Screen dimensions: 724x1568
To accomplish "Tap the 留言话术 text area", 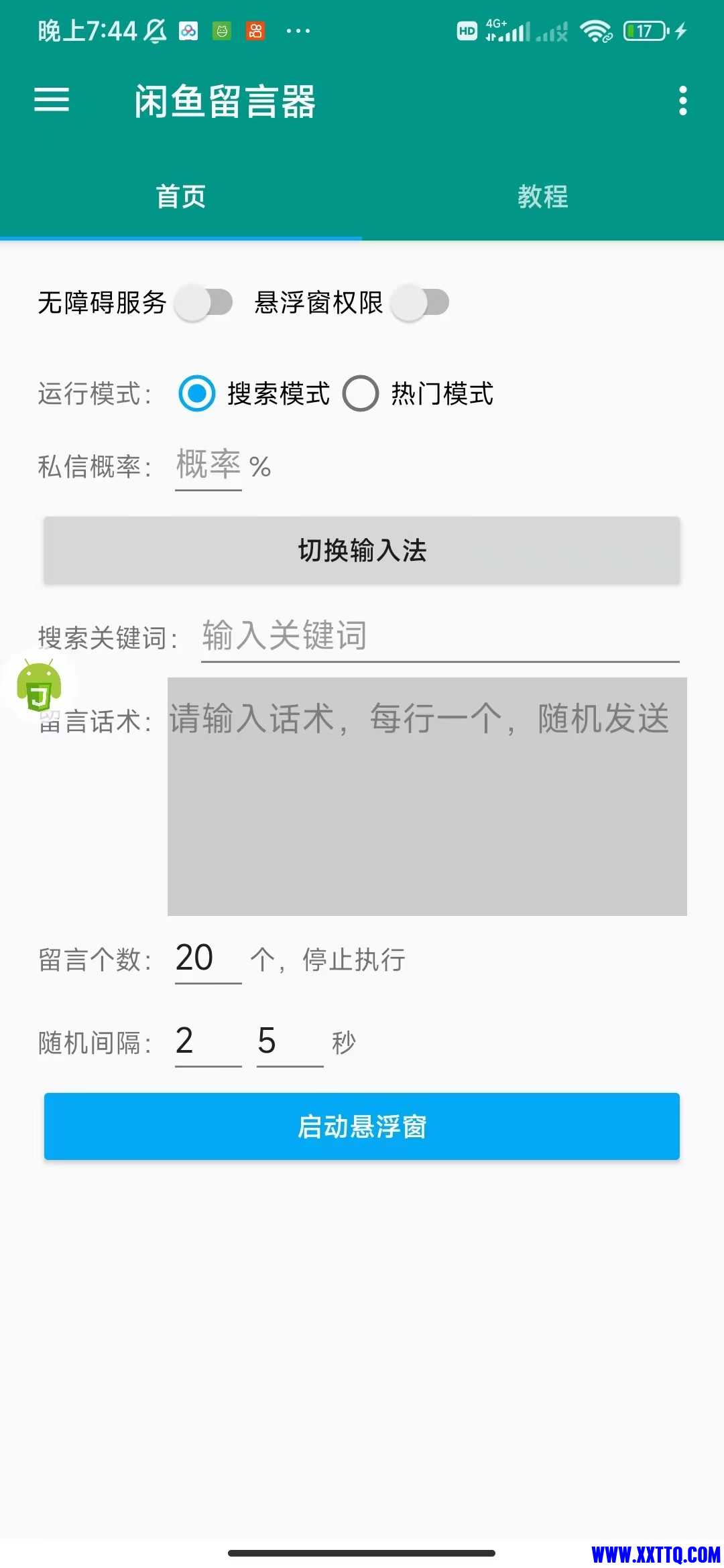I will click(427, 796).
